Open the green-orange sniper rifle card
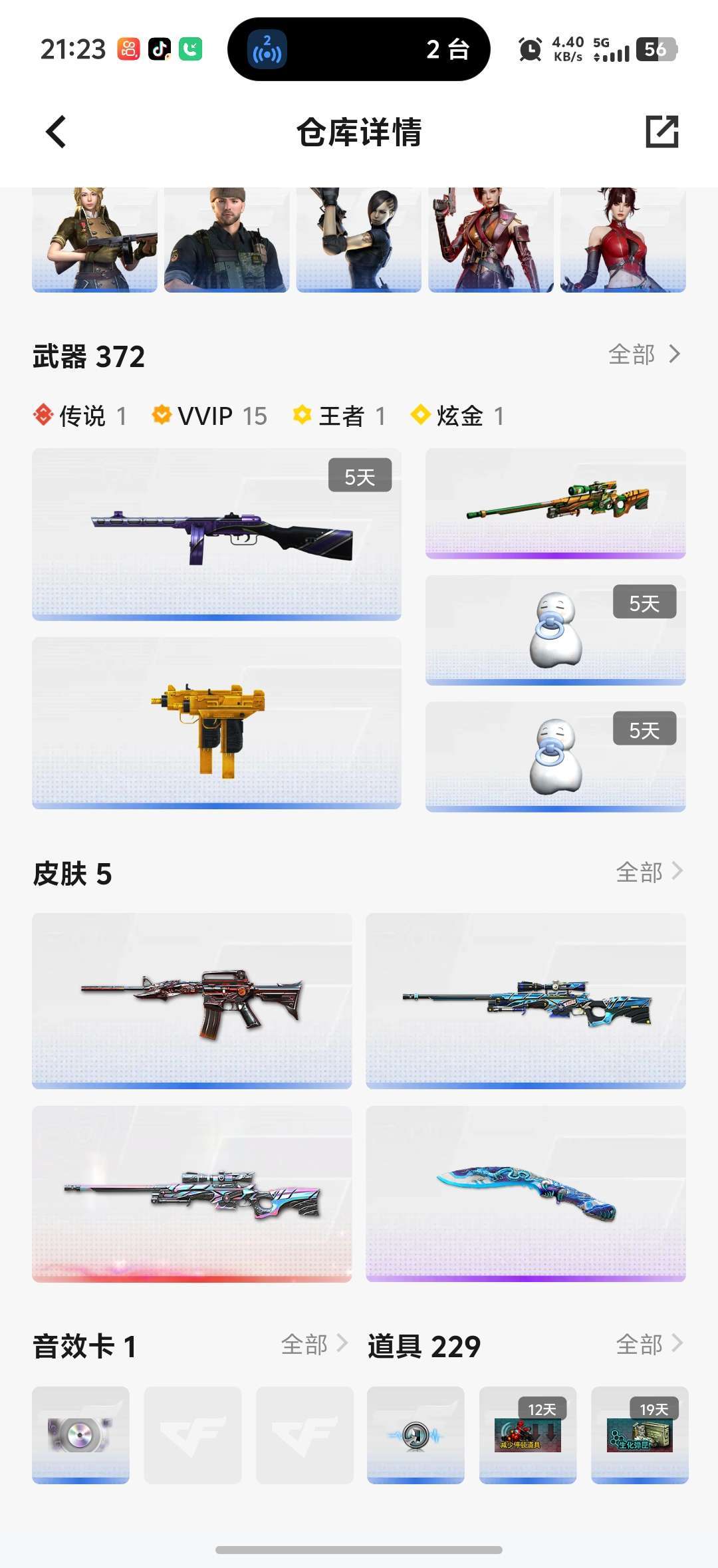This screenshot has height=1568, width=718. coord(556,503)
